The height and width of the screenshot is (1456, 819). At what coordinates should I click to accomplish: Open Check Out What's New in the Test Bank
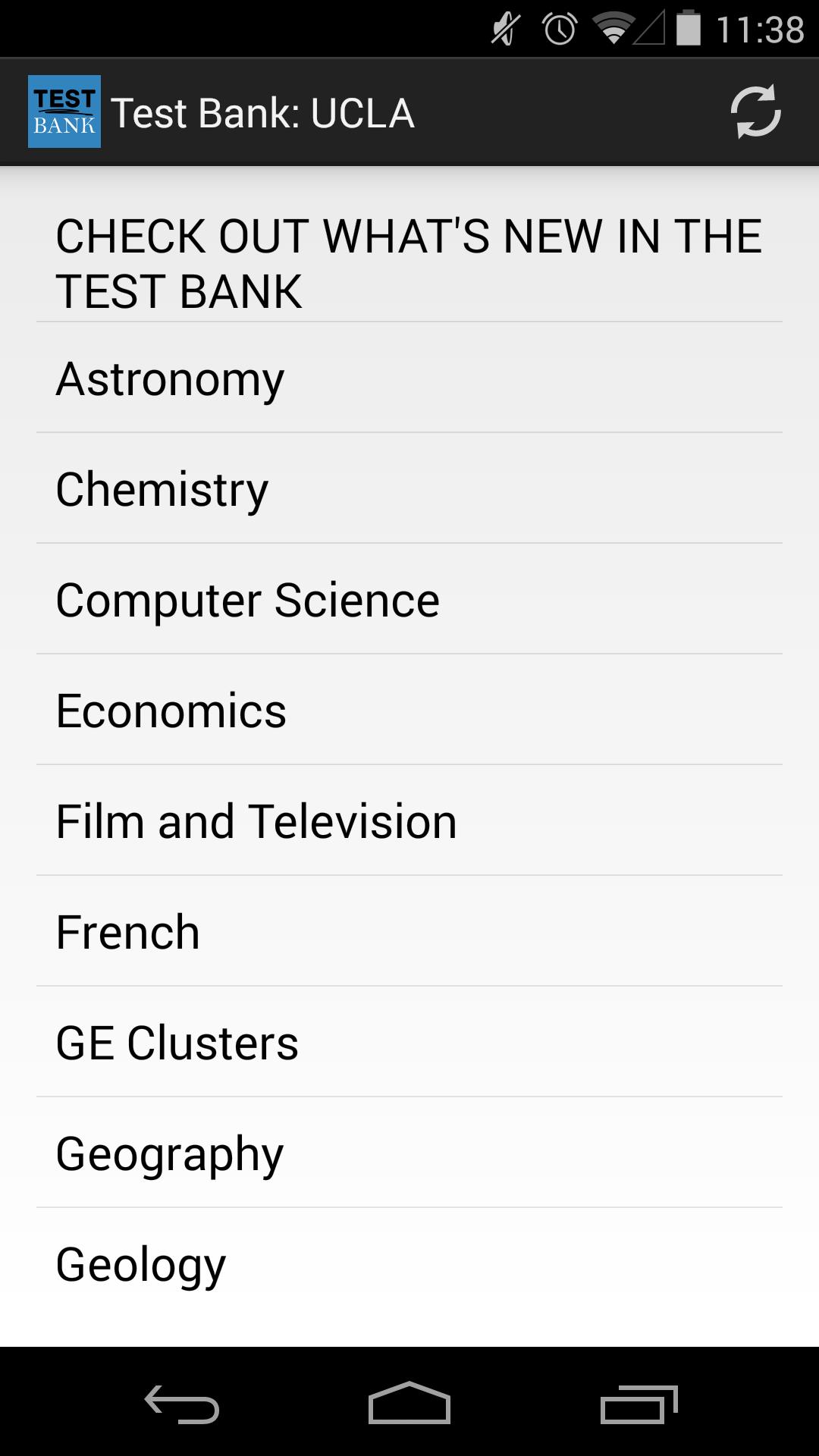[x=409, y=263]
